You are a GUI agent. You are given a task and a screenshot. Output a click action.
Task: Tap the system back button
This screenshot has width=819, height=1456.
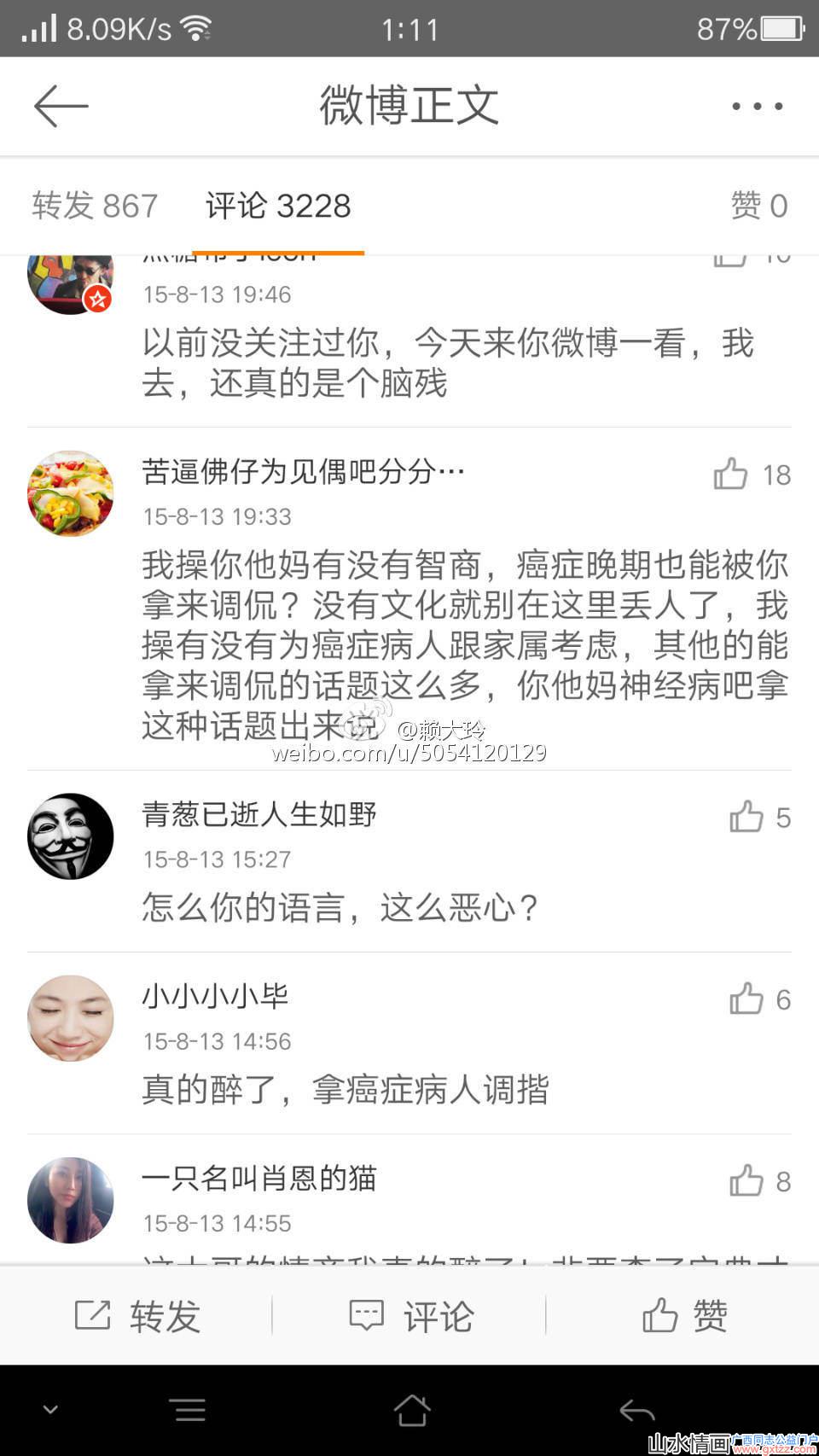click(636, 1410)
